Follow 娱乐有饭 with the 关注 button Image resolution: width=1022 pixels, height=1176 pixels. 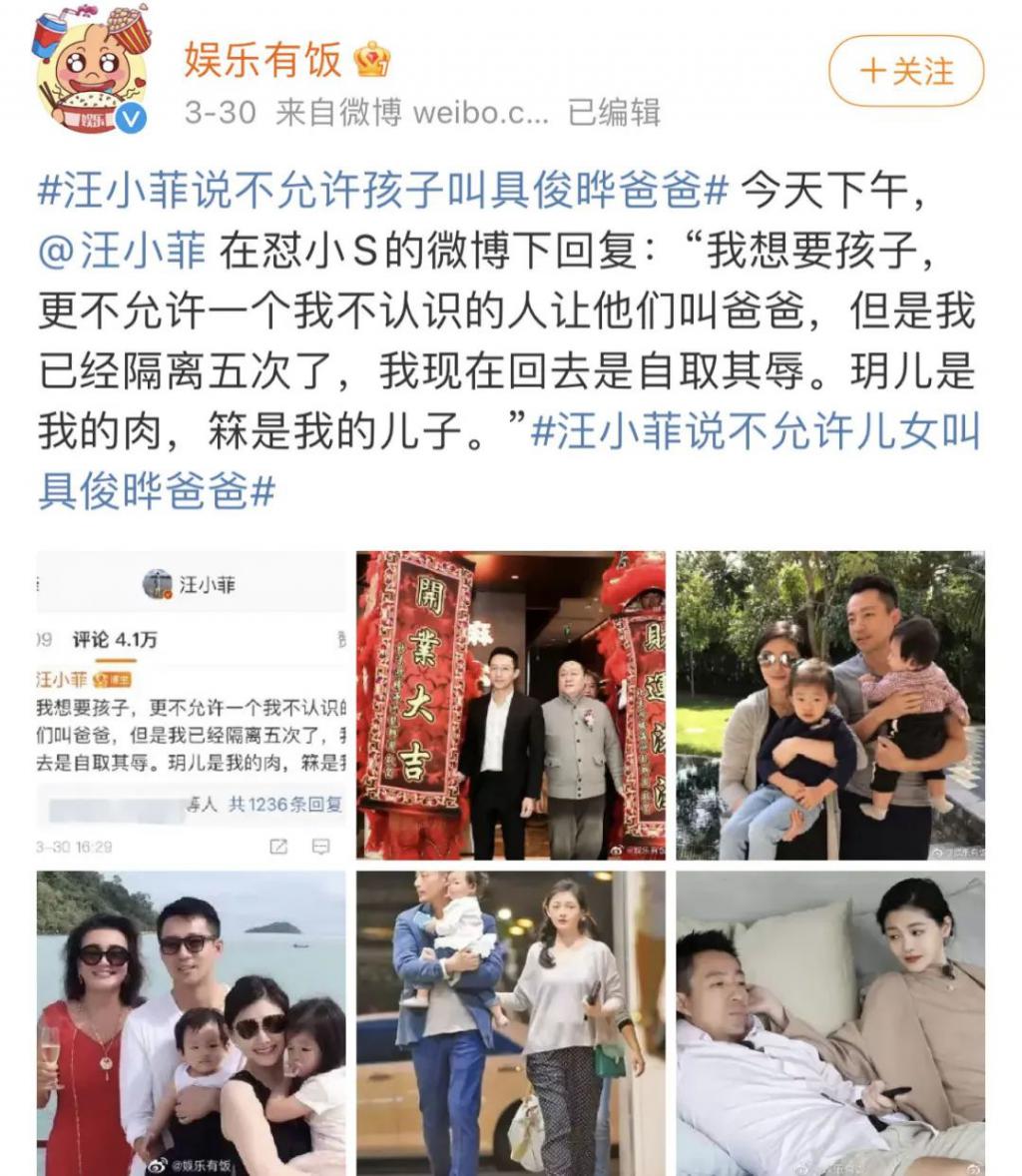click(x=906, y=72)
